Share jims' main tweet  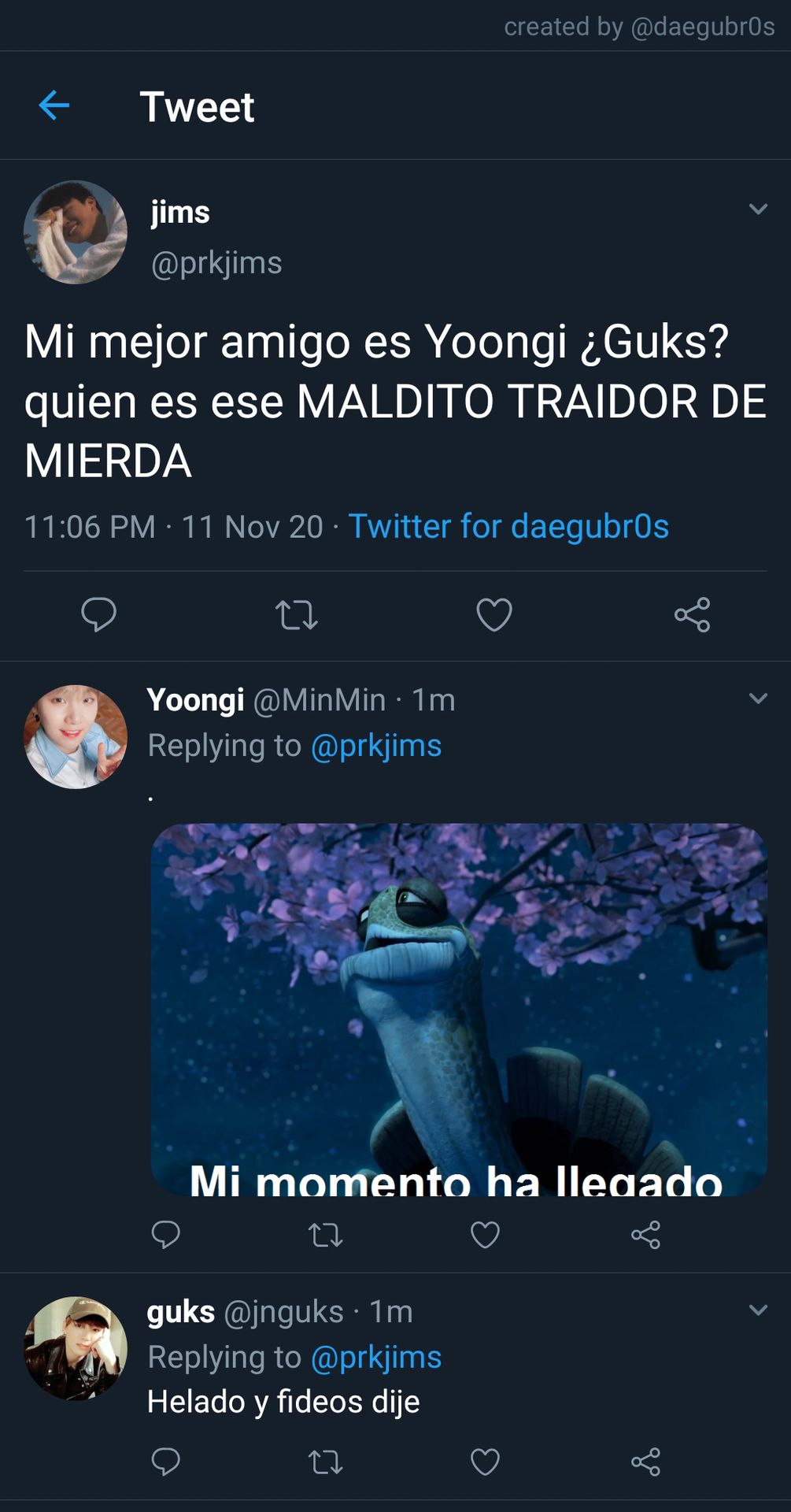coord(693,615)
